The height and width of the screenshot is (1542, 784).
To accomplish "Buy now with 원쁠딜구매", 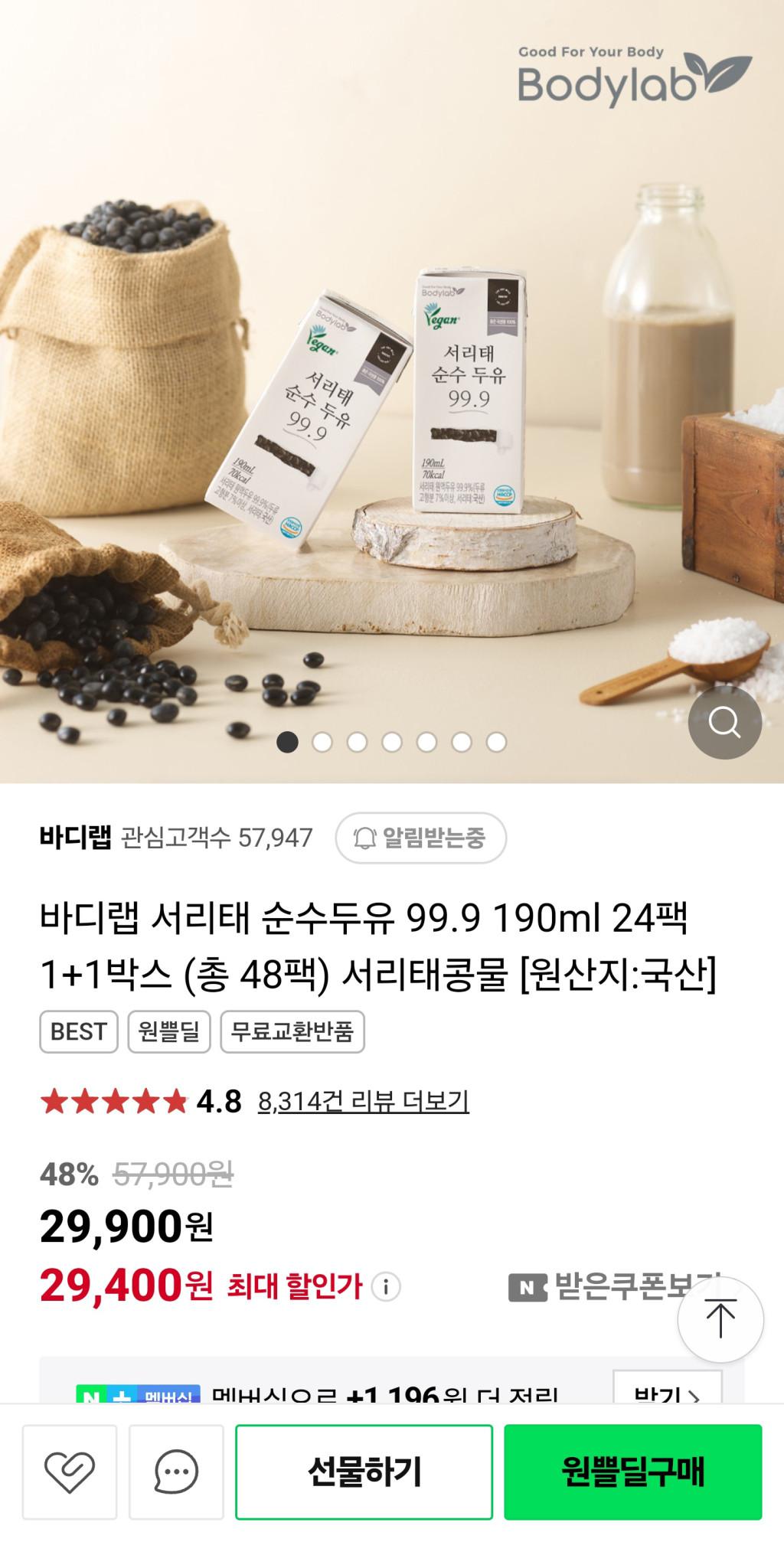I will click(632, 1472).
